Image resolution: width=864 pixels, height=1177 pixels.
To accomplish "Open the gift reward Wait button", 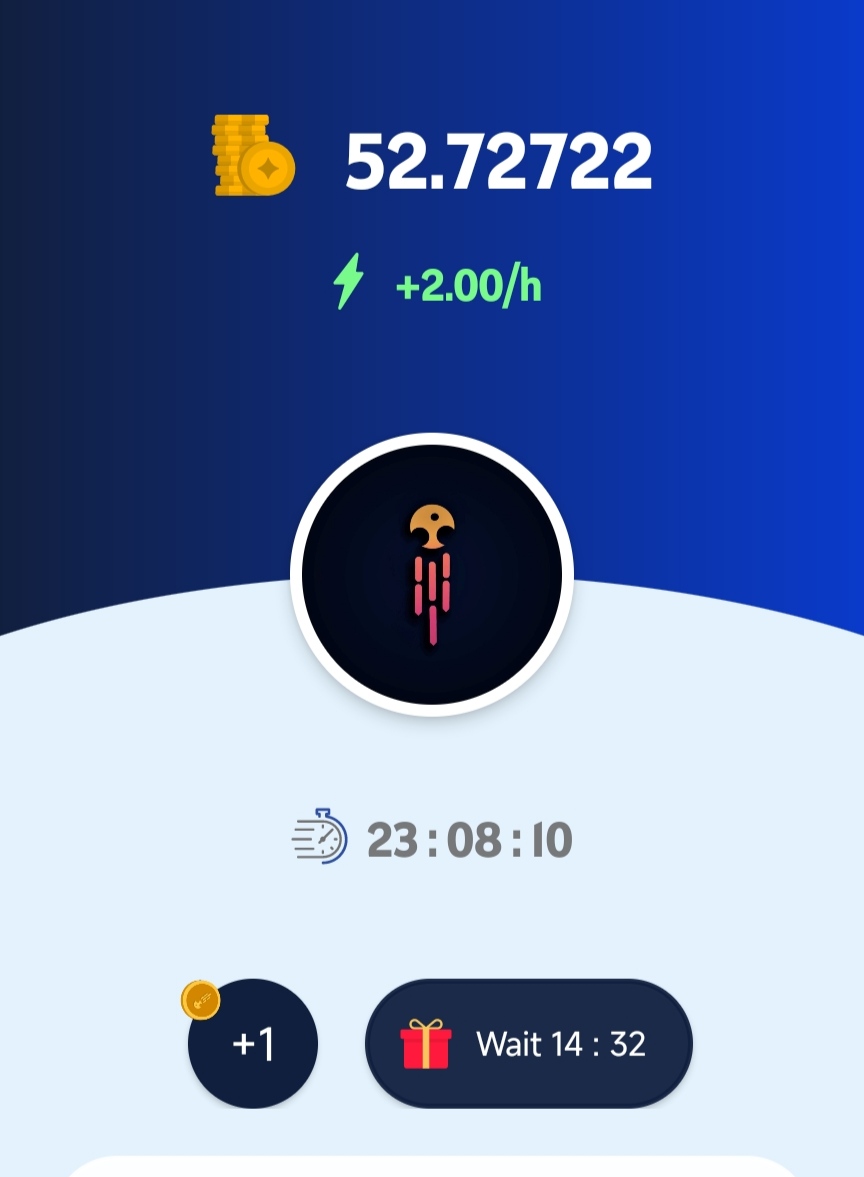I will click(528, 1044).
